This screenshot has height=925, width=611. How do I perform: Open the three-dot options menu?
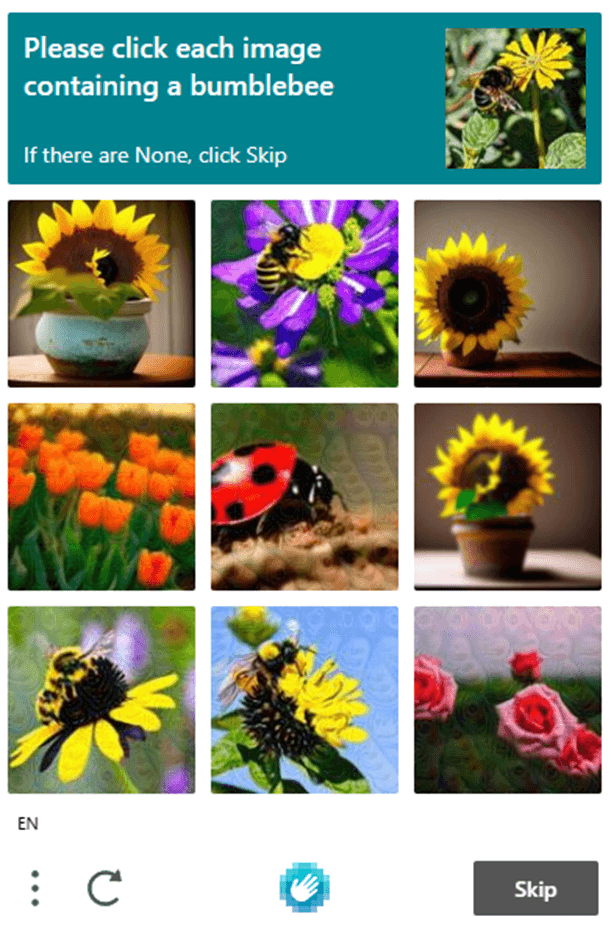(x=35, y=887)
